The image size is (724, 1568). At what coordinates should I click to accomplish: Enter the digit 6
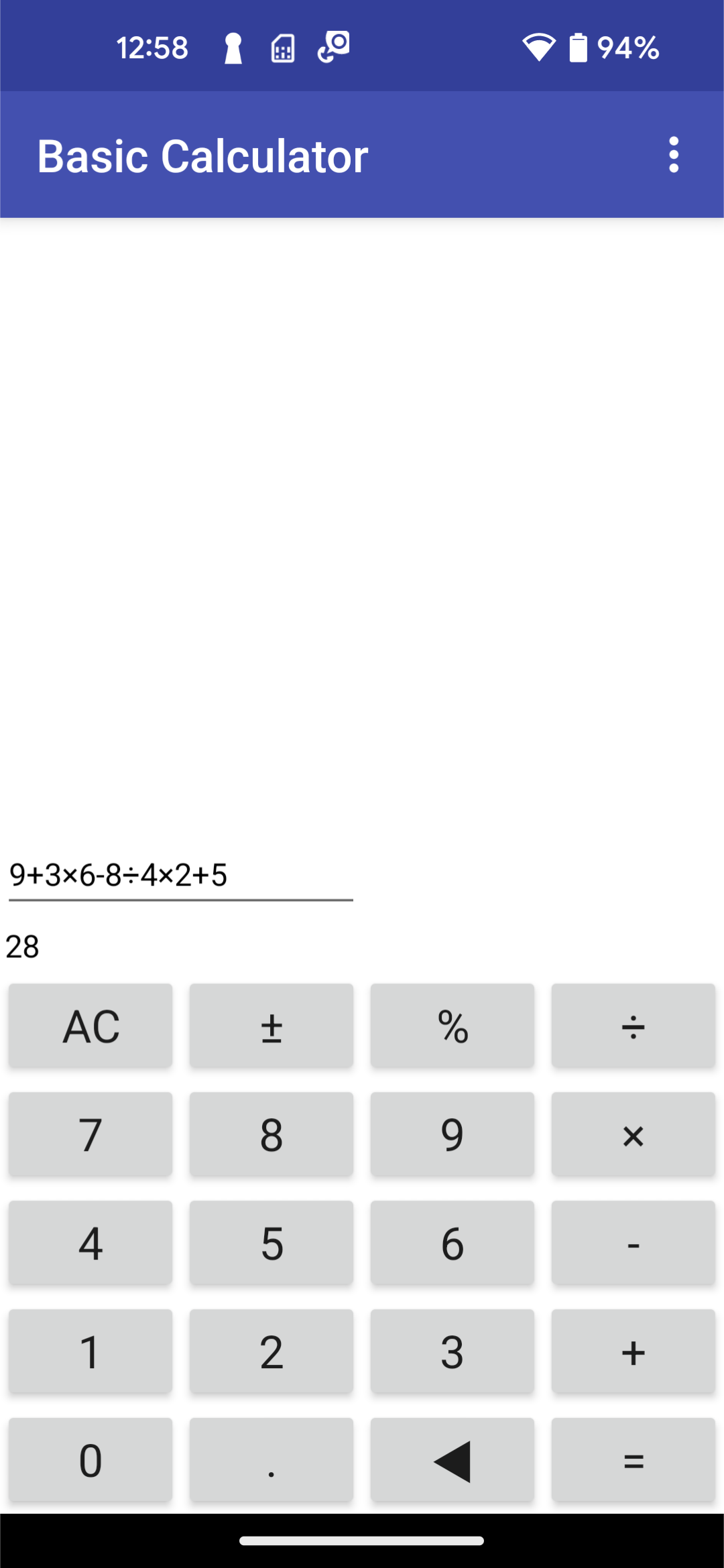tap(452, 1243)
